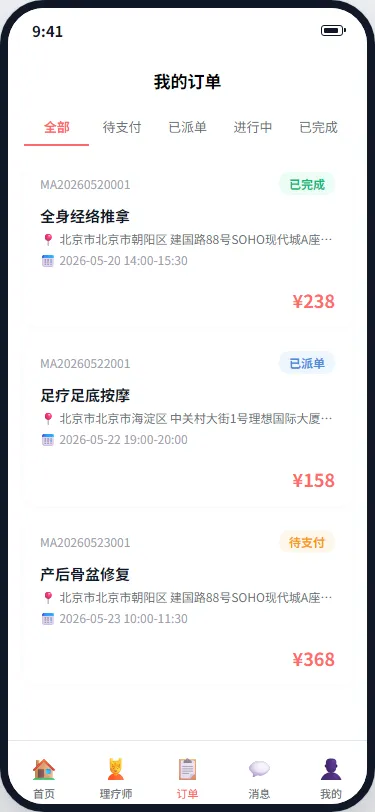Switch to the 进行中 tab

pyautogui.click(x=253, y=127)
